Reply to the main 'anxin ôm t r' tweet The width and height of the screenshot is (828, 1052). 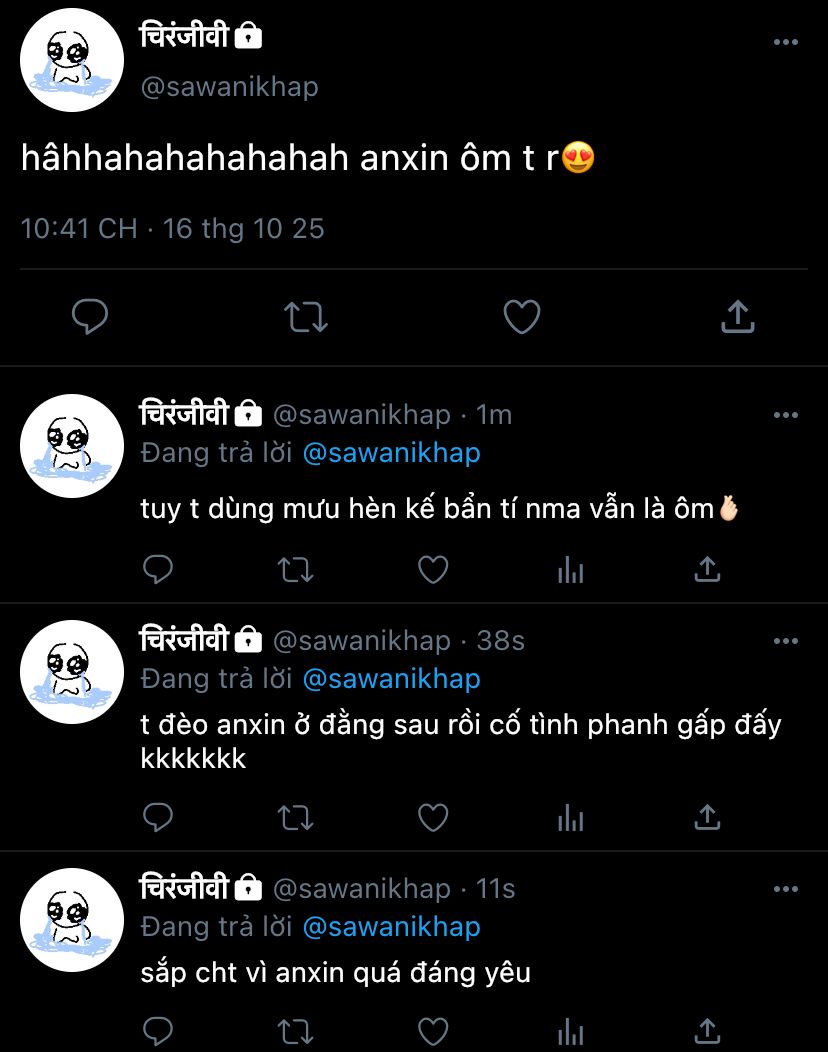pos(90,317)
